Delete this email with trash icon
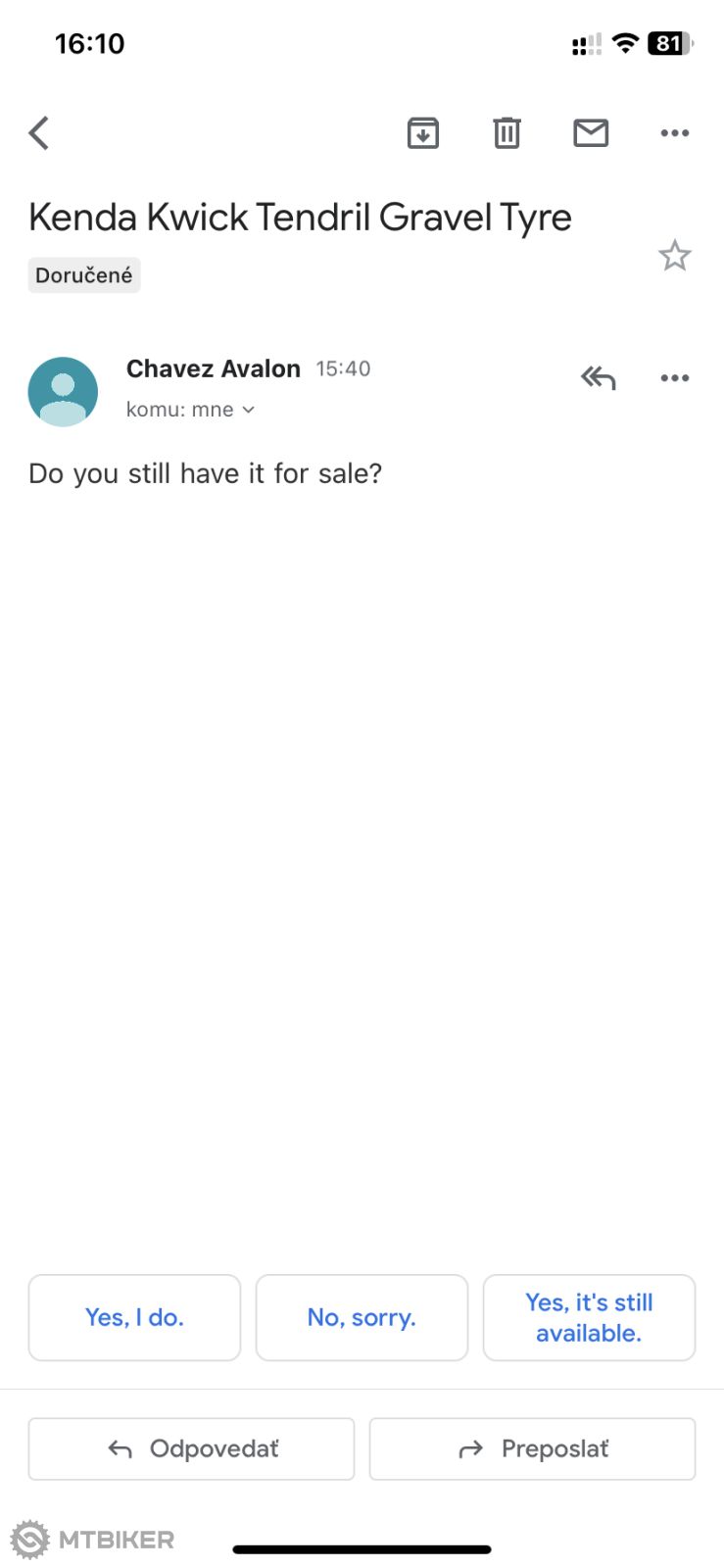 (x=507, y=133)
